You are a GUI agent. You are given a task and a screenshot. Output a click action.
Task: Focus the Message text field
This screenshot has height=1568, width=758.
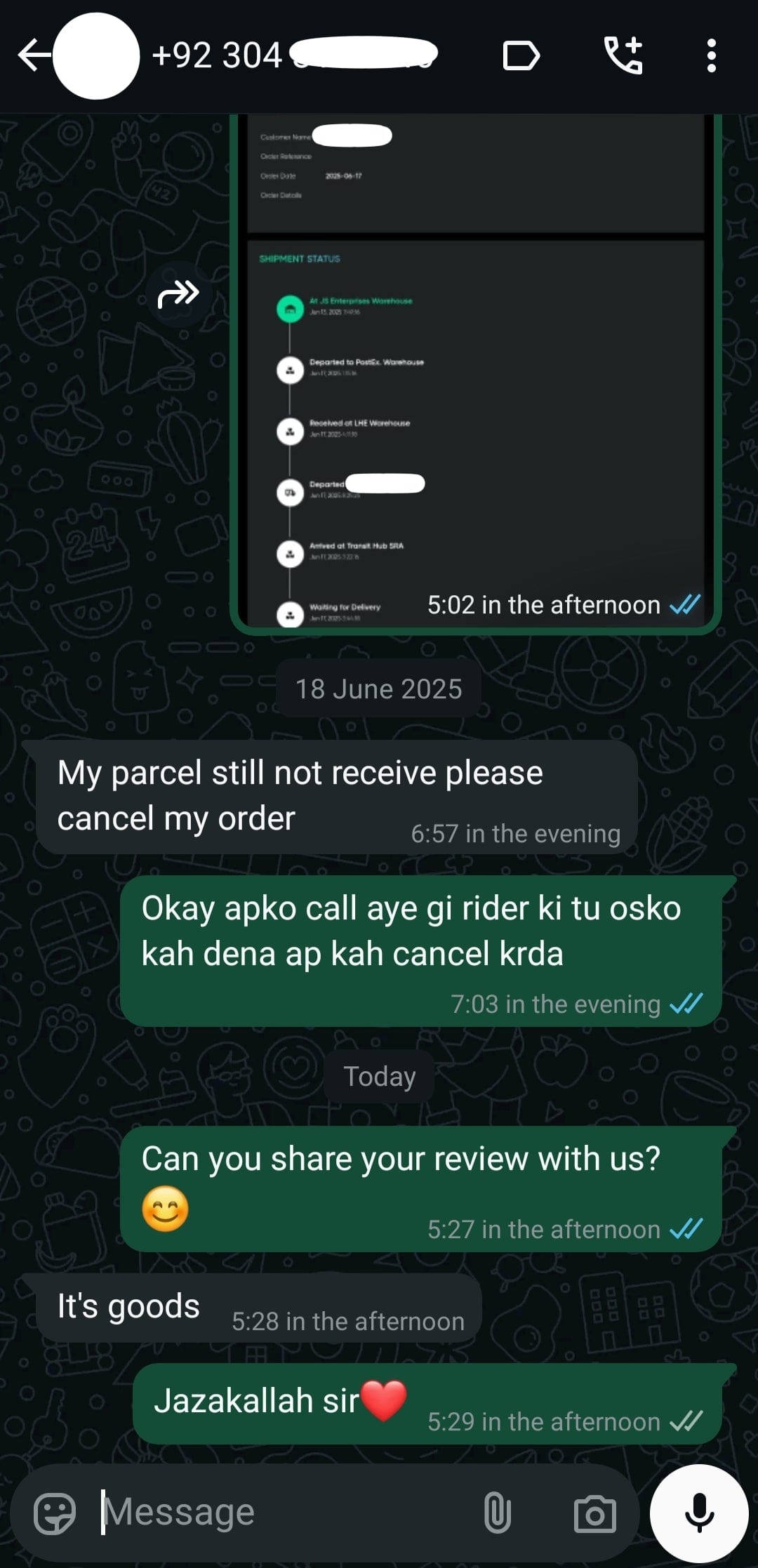pos(281,1513)
